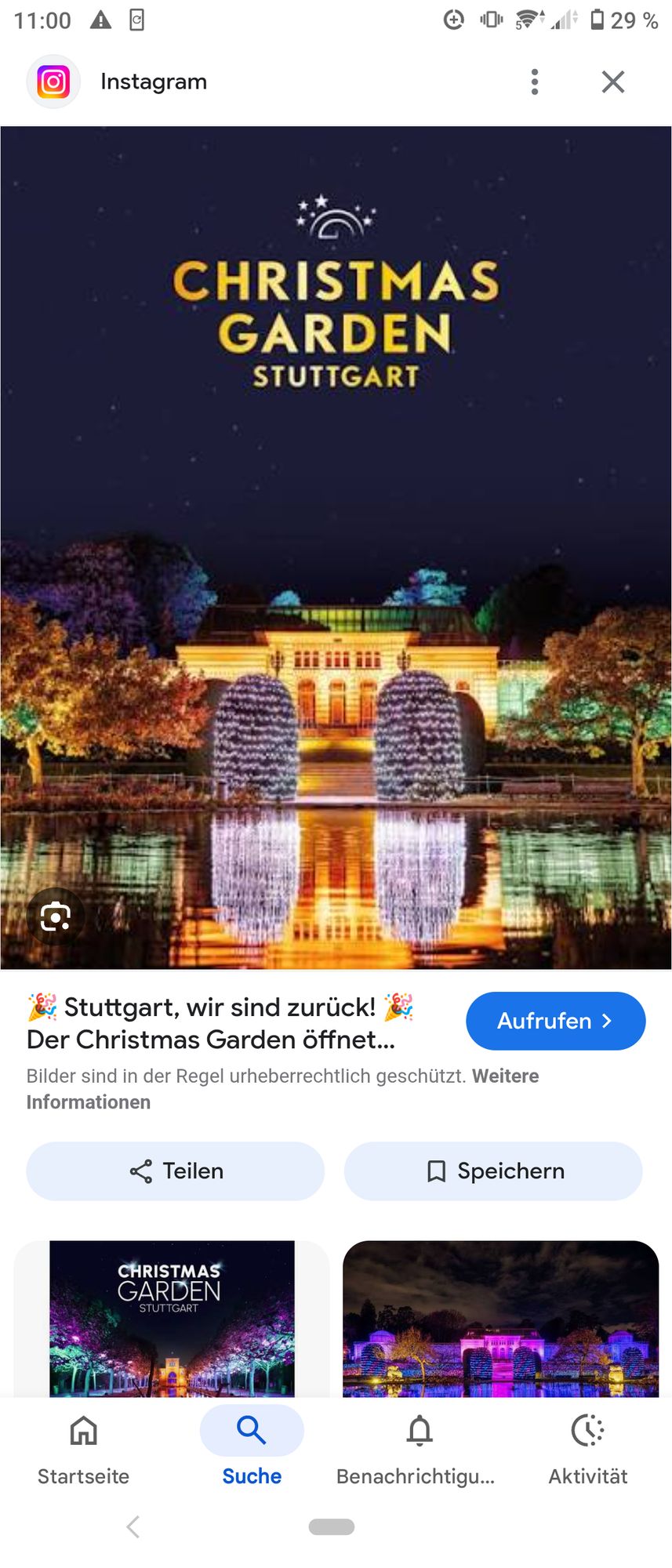The height and width of the screenshot is (1568, 672).
Task: Save the image with Speichern
Action: pyautogui.click(x=493, y=1171)
